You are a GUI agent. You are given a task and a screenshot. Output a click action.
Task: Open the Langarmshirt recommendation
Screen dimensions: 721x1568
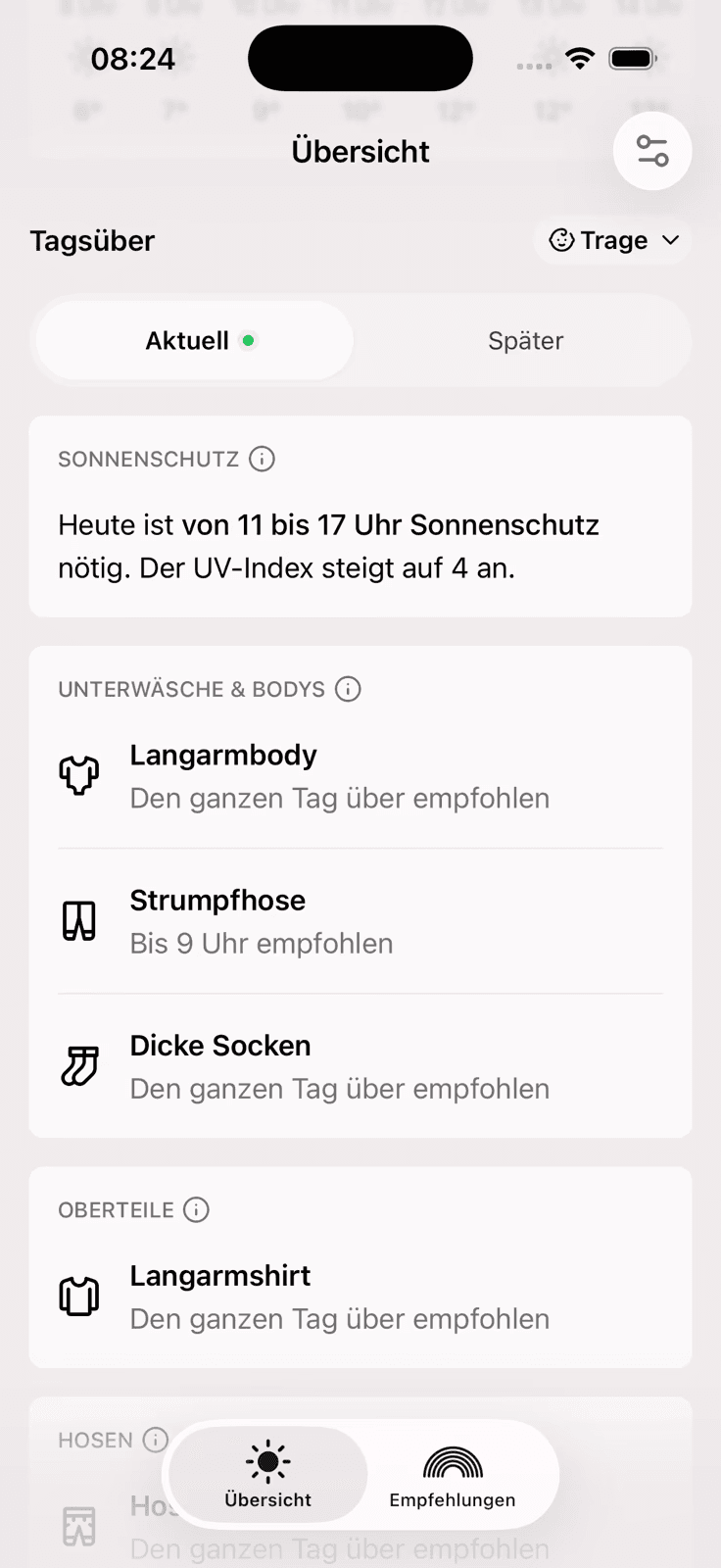click(x=360, y=1297)
